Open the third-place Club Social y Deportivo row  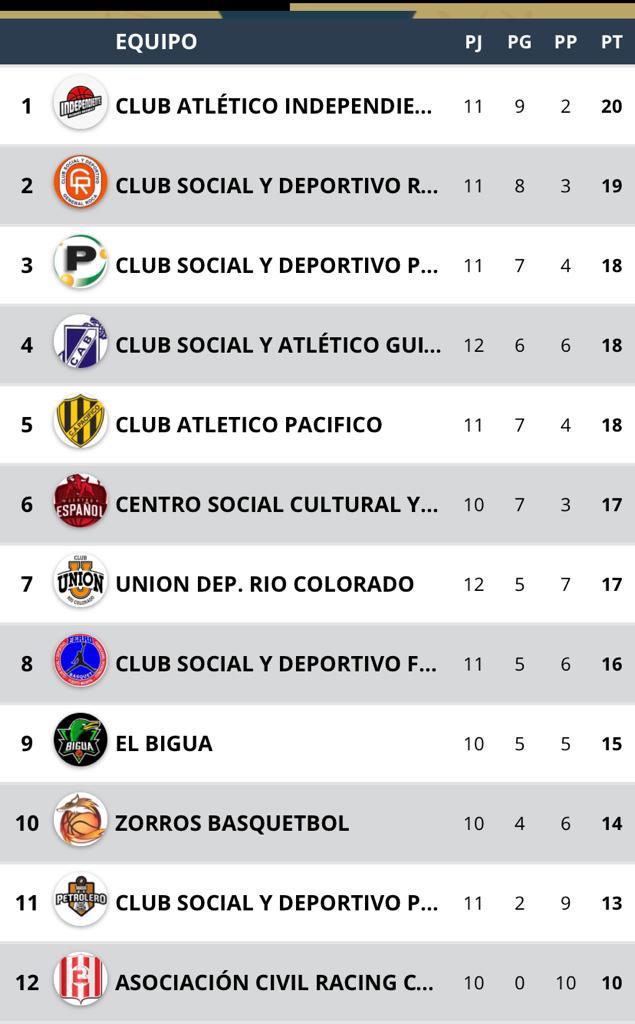(x=276, y=265)
